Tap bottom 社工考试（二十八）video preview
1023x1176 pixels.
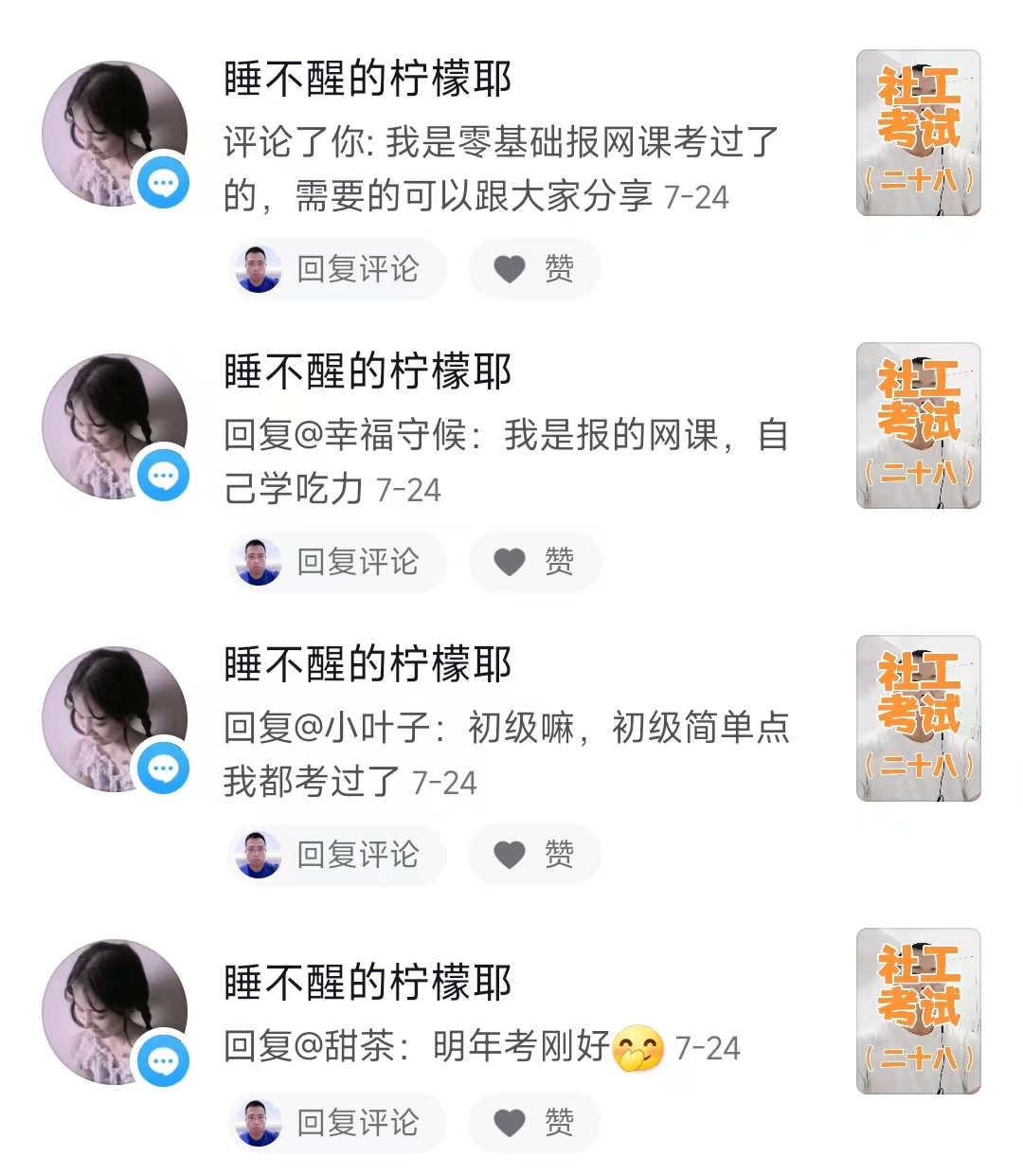point(915,1012)
